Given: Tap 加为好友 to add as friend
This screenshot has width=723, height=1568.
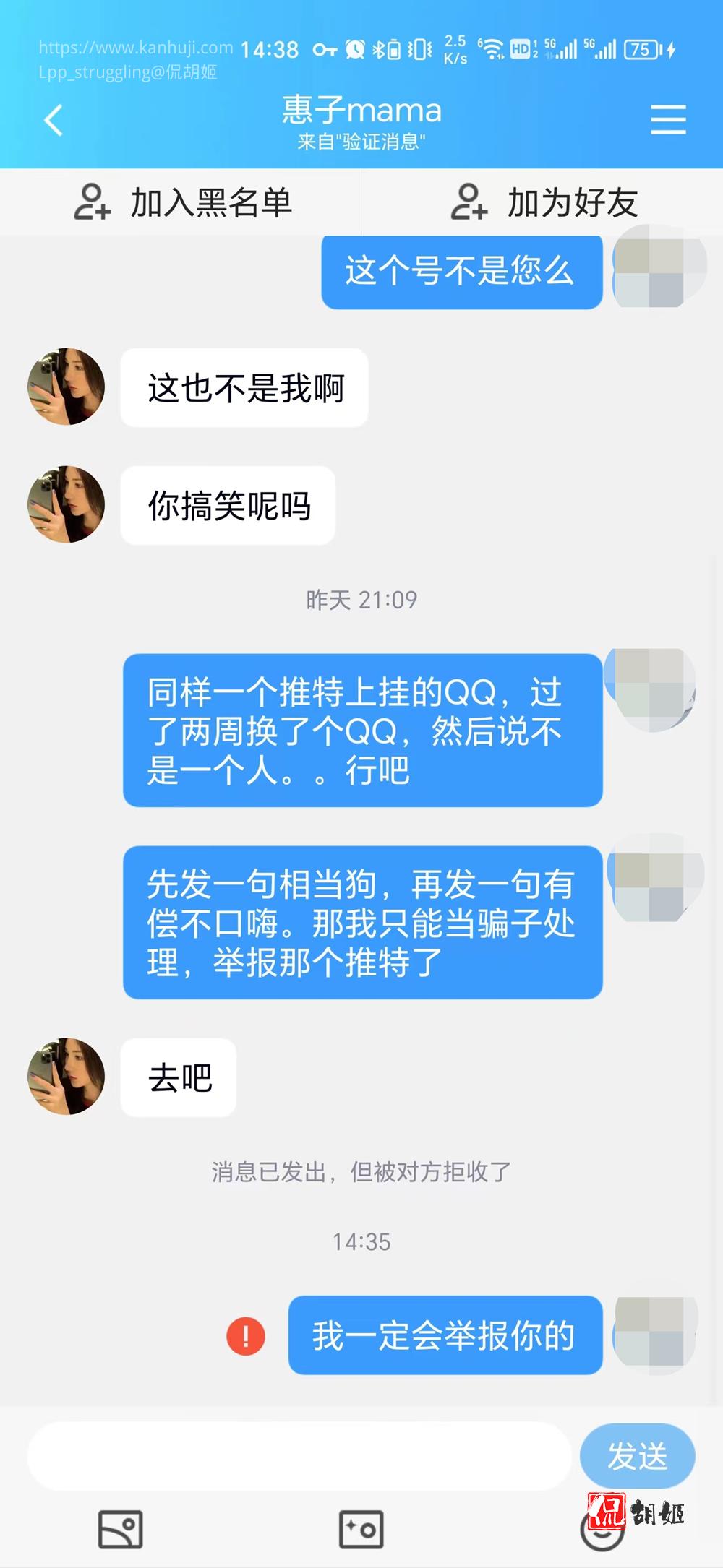Looking at the screenshot, I should pyautogui.click(x=544, y=202).
